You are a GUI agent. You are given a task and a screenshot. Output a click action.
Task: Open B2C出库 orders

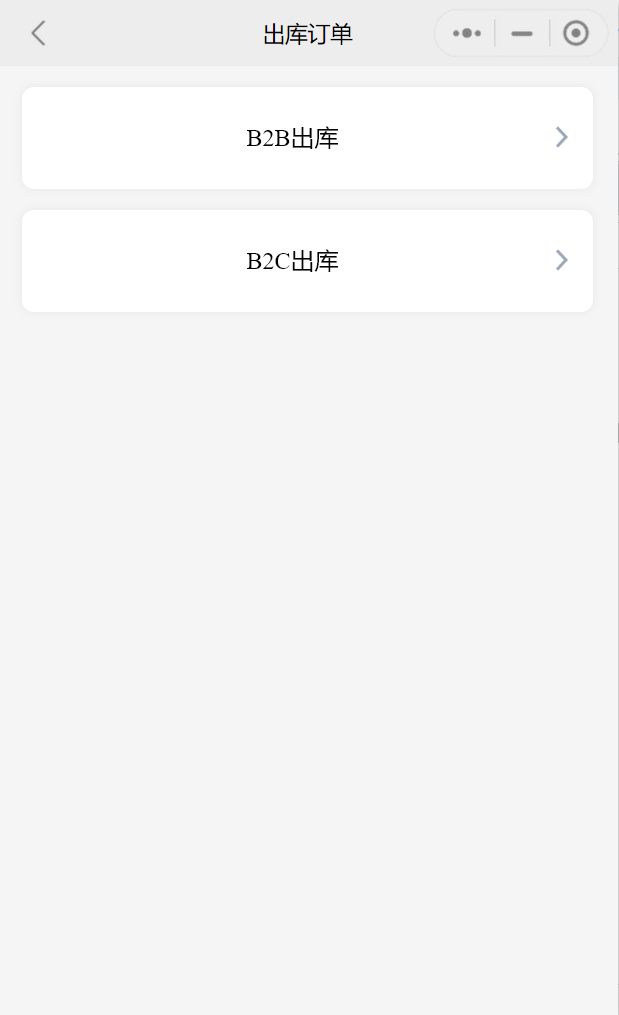pos(308,261)
